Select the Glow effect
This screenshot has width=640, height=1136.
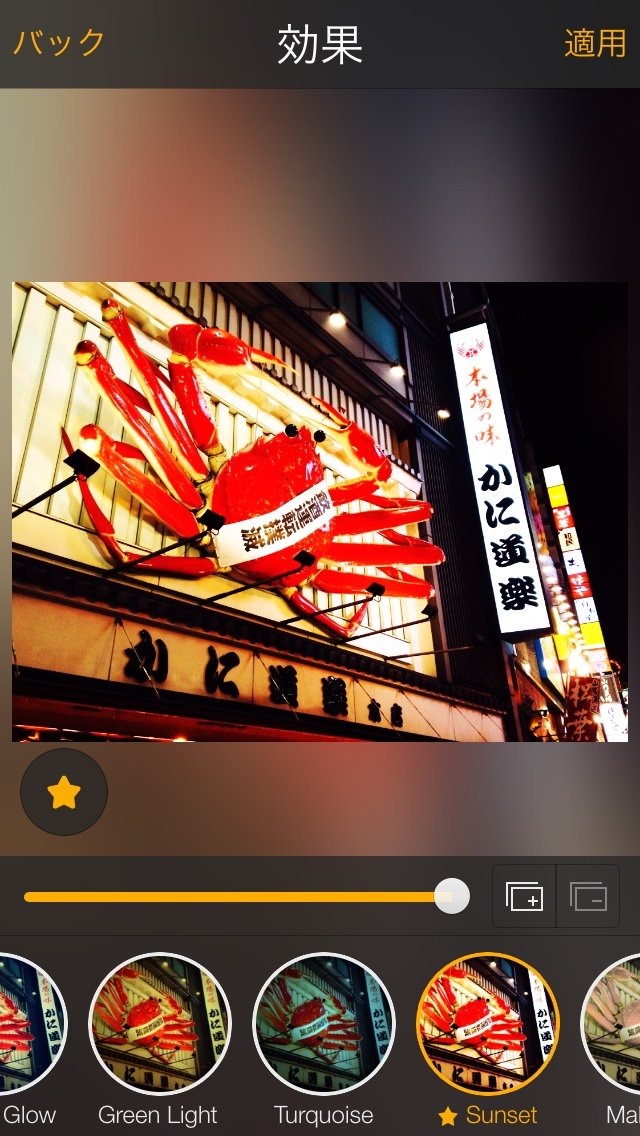coord(28,1024)
